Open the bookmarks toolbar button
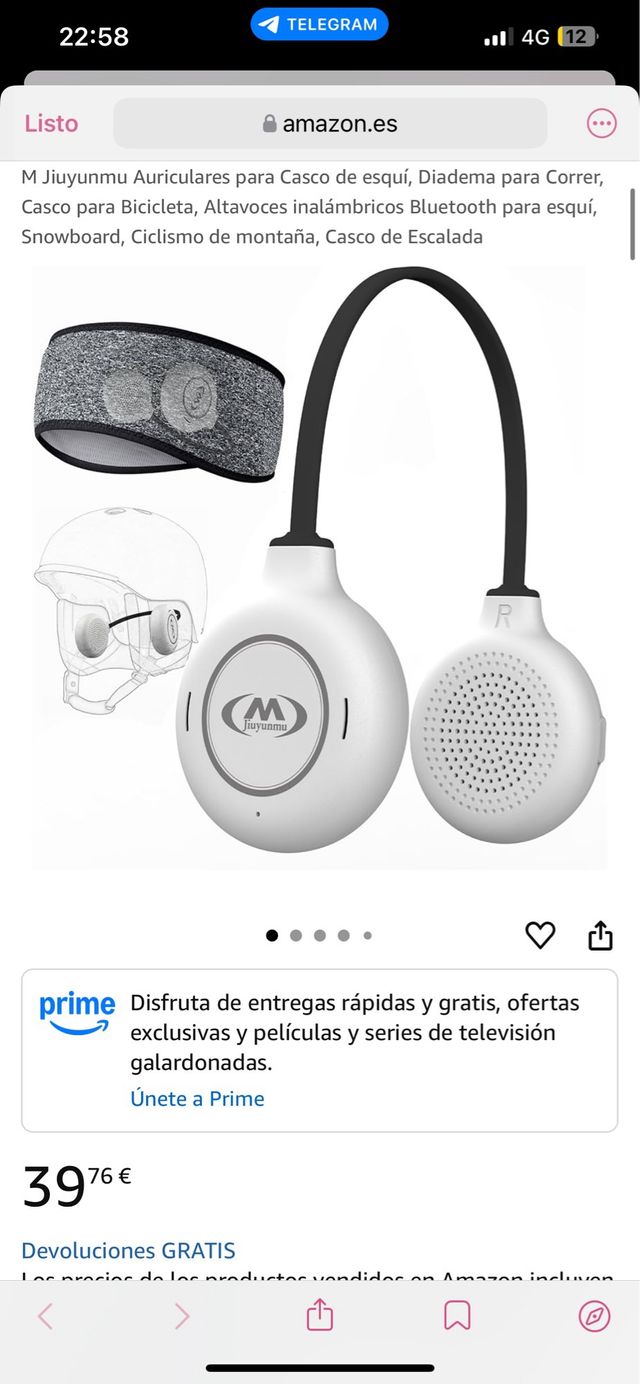The height and width of the screenshot is (1384, 640). click(x=457, y=1316)
